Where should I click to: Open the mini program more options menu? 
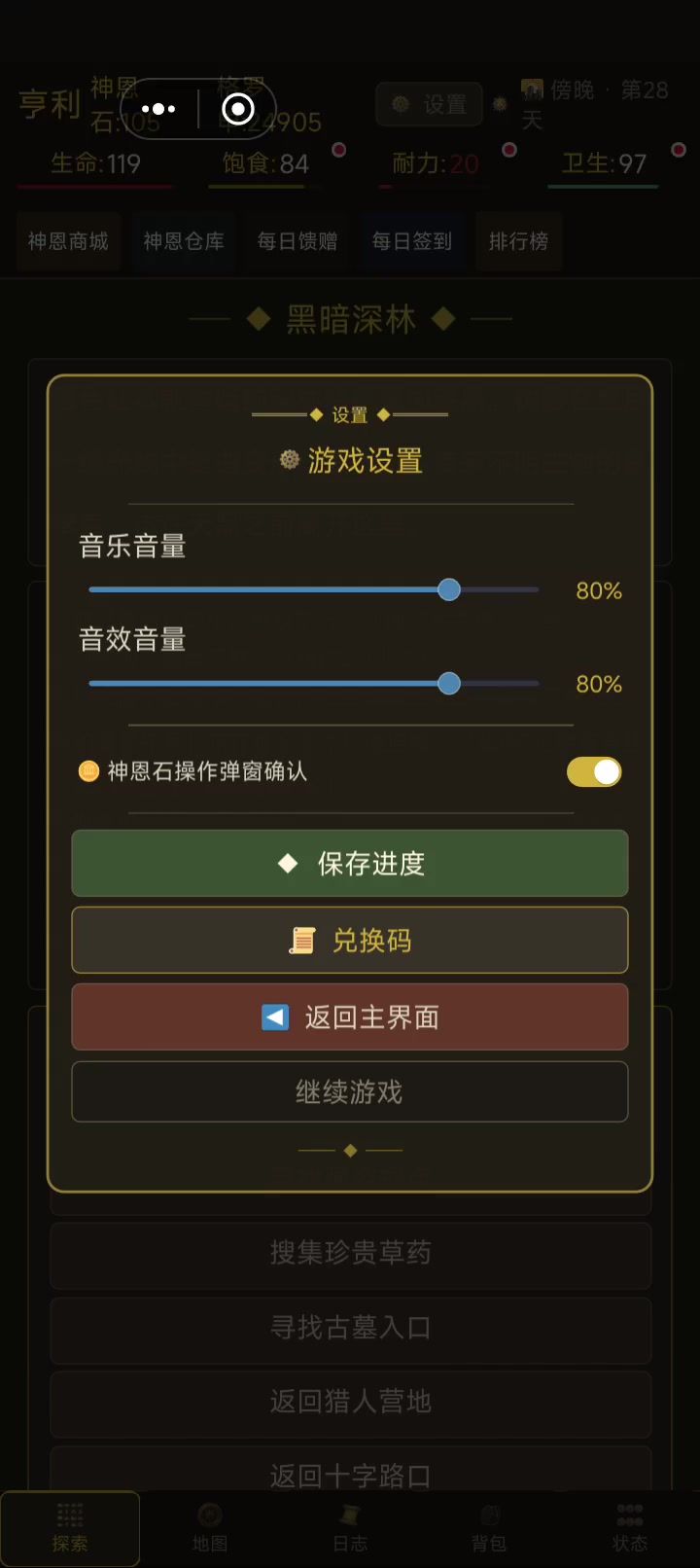(158, 109)
